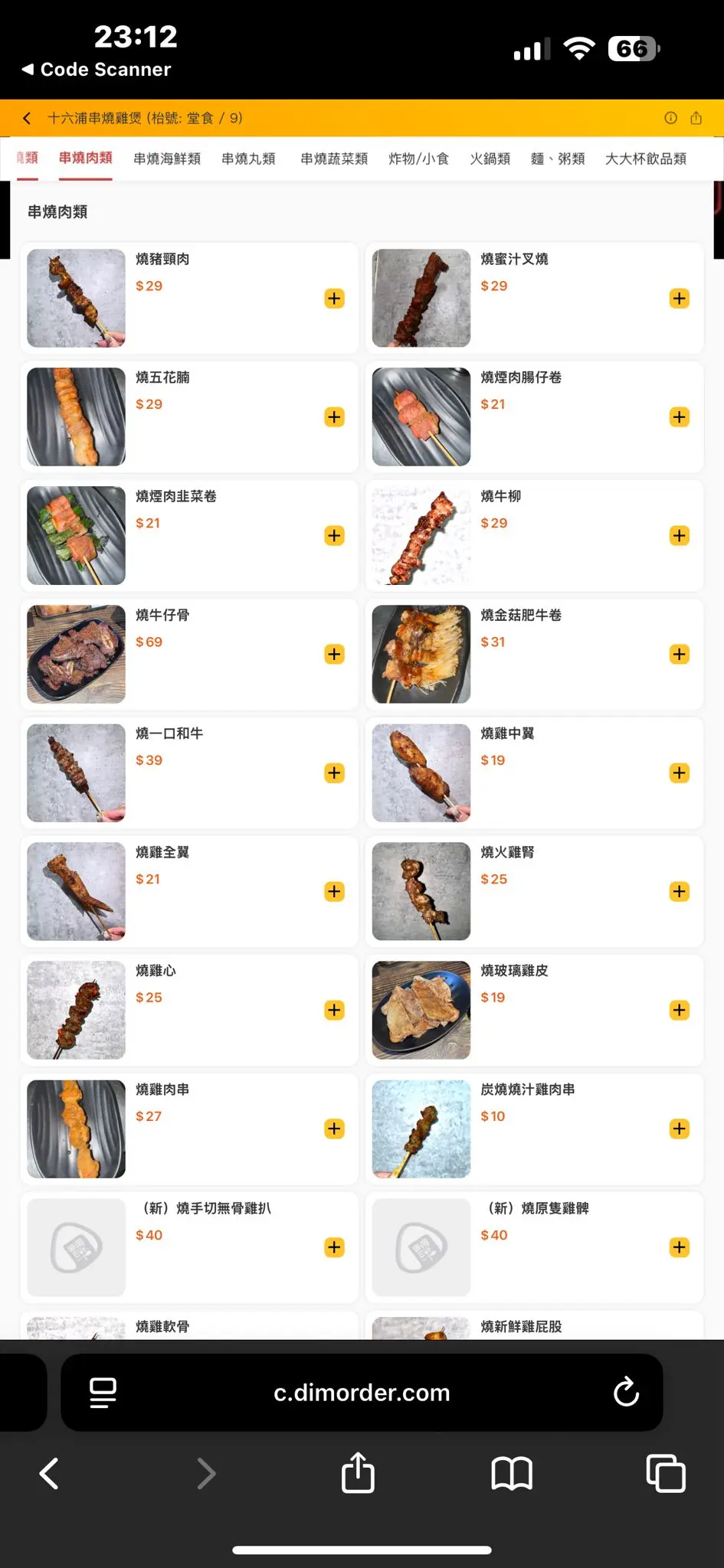Select the 串燒蔬菜類 category tab
The width and height of the screenshot is (724, 1568).
(334, 158)
